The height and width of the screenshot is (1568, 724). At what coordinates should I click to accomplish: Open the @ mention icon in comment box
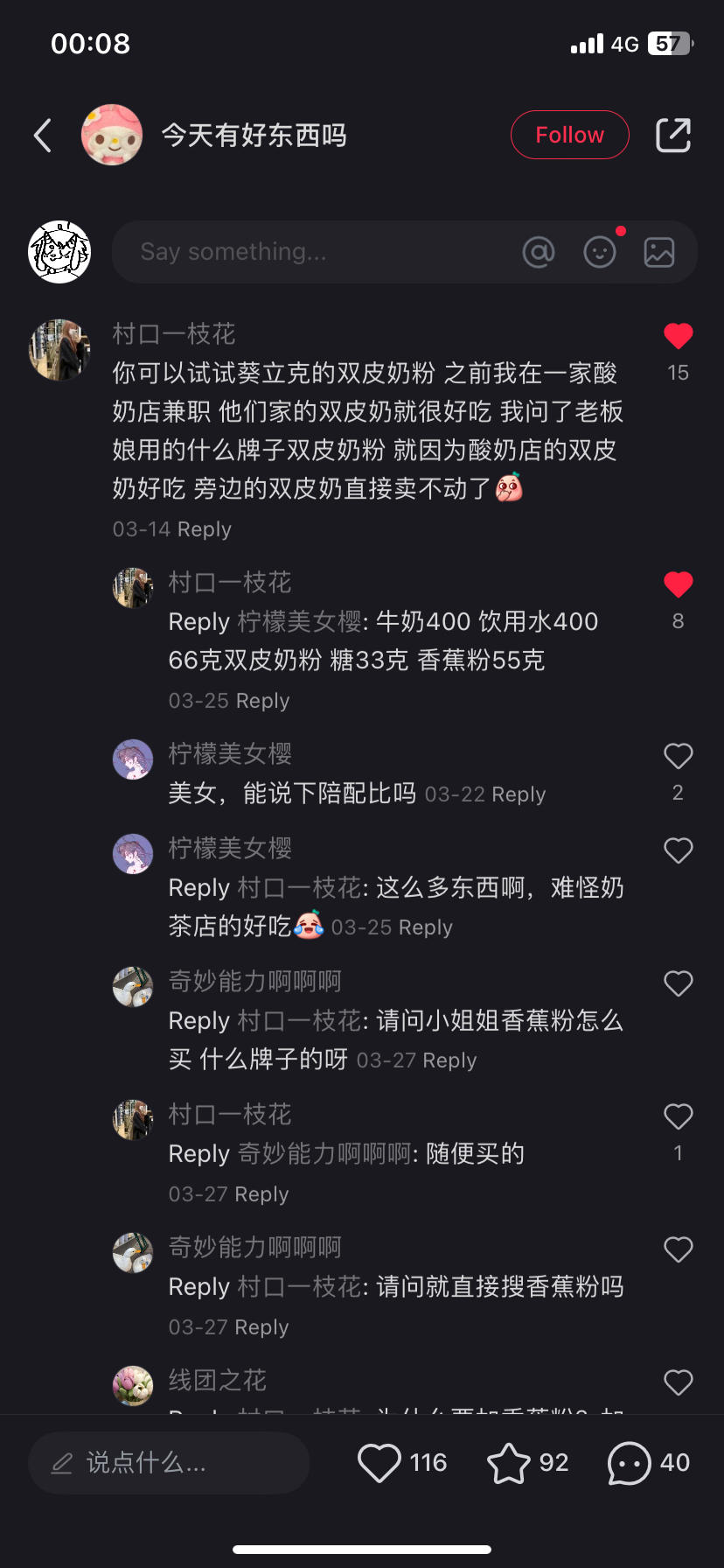(x=539, y=252)
